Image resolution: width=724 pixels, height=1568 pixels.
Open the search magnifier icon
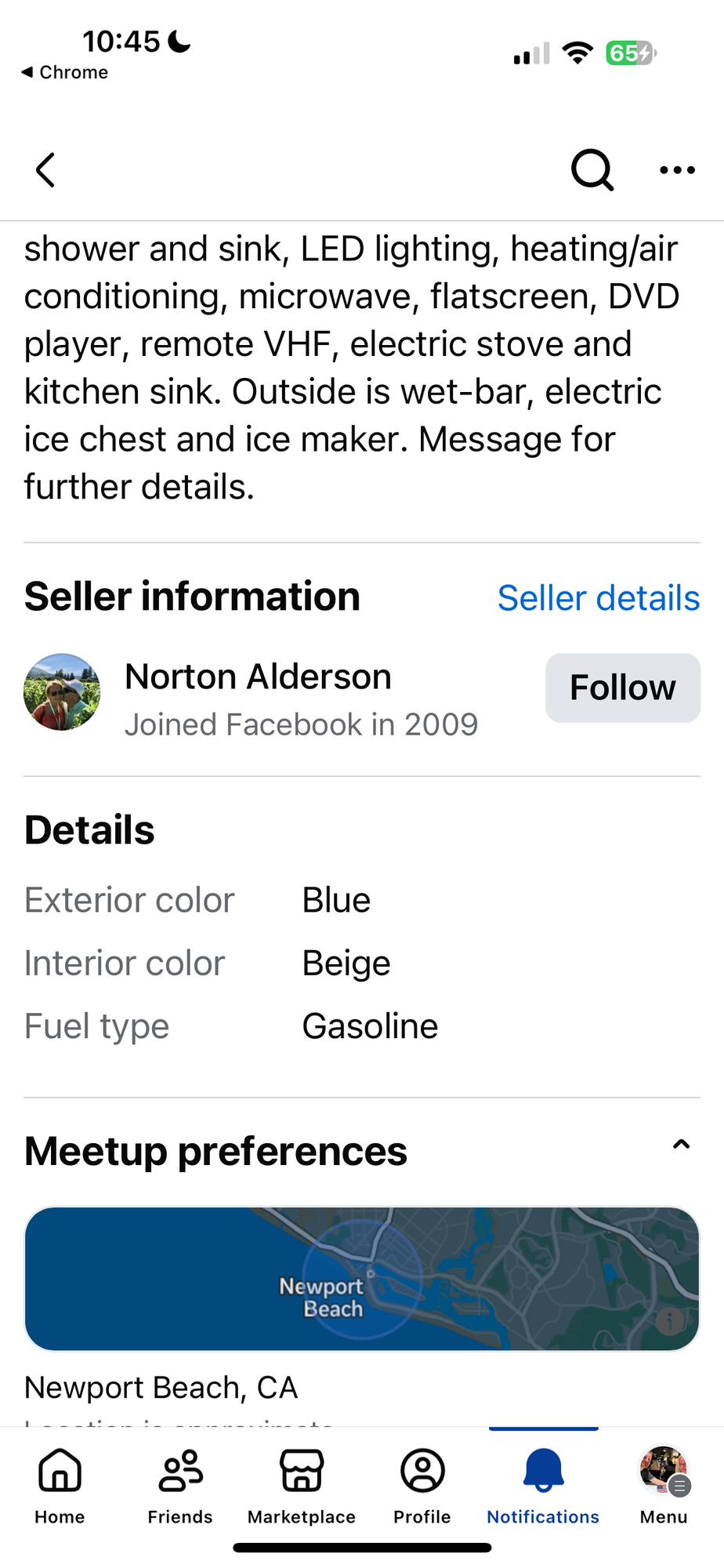pos(592,169)
